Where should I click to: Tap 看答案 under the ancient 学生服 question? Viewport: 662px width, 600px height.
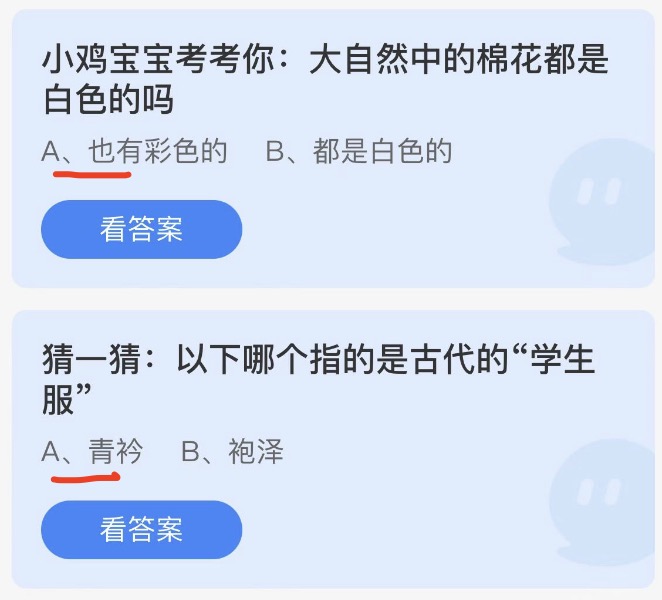(x=141, y=529)
